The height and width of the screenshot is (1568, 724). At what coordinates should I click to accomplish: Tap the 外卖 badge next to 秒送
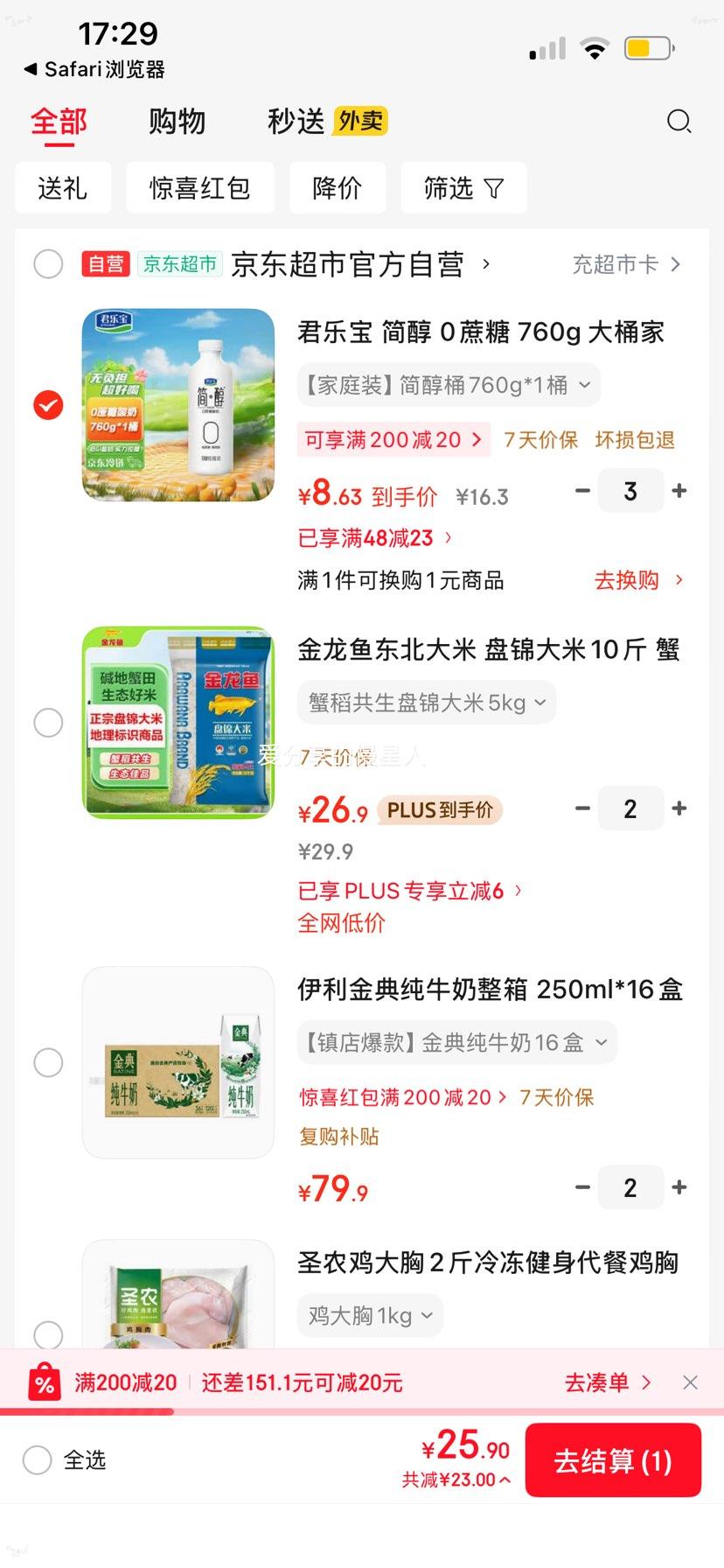[361, 121]
